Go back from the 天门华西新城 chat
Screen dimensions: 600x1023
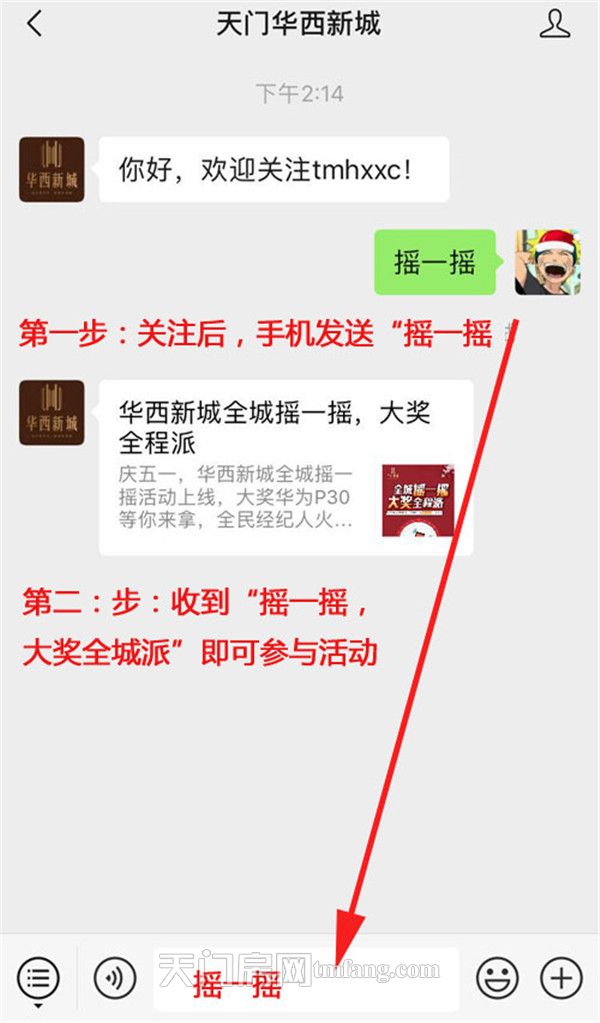pyautogui.click(x=35, y=24)
